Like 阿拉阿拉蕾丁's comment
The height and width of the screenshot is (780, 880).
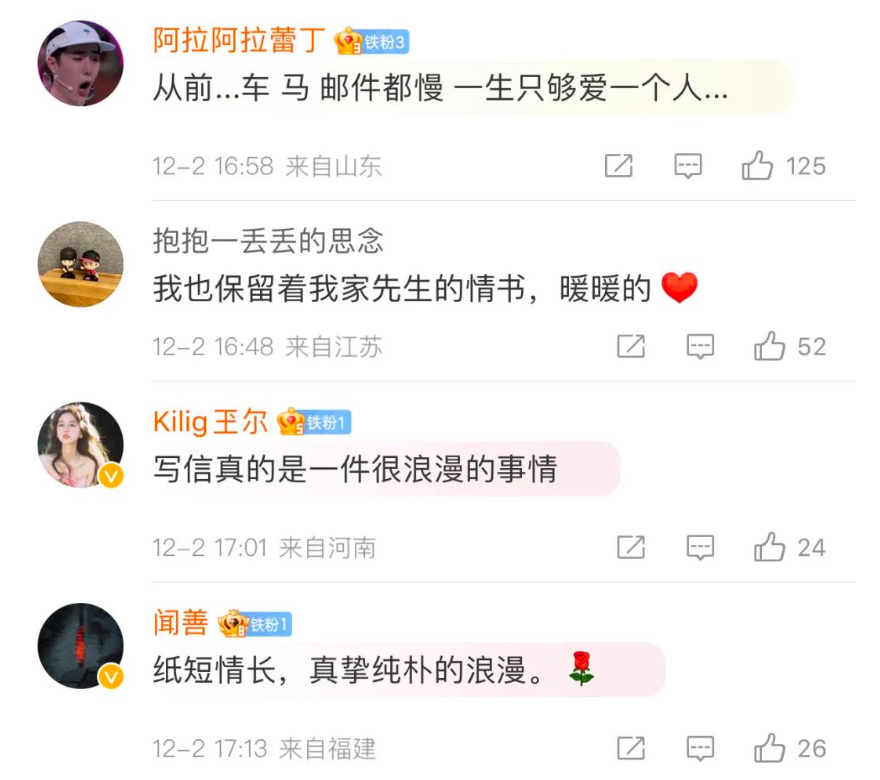click(x=757, y=166)
